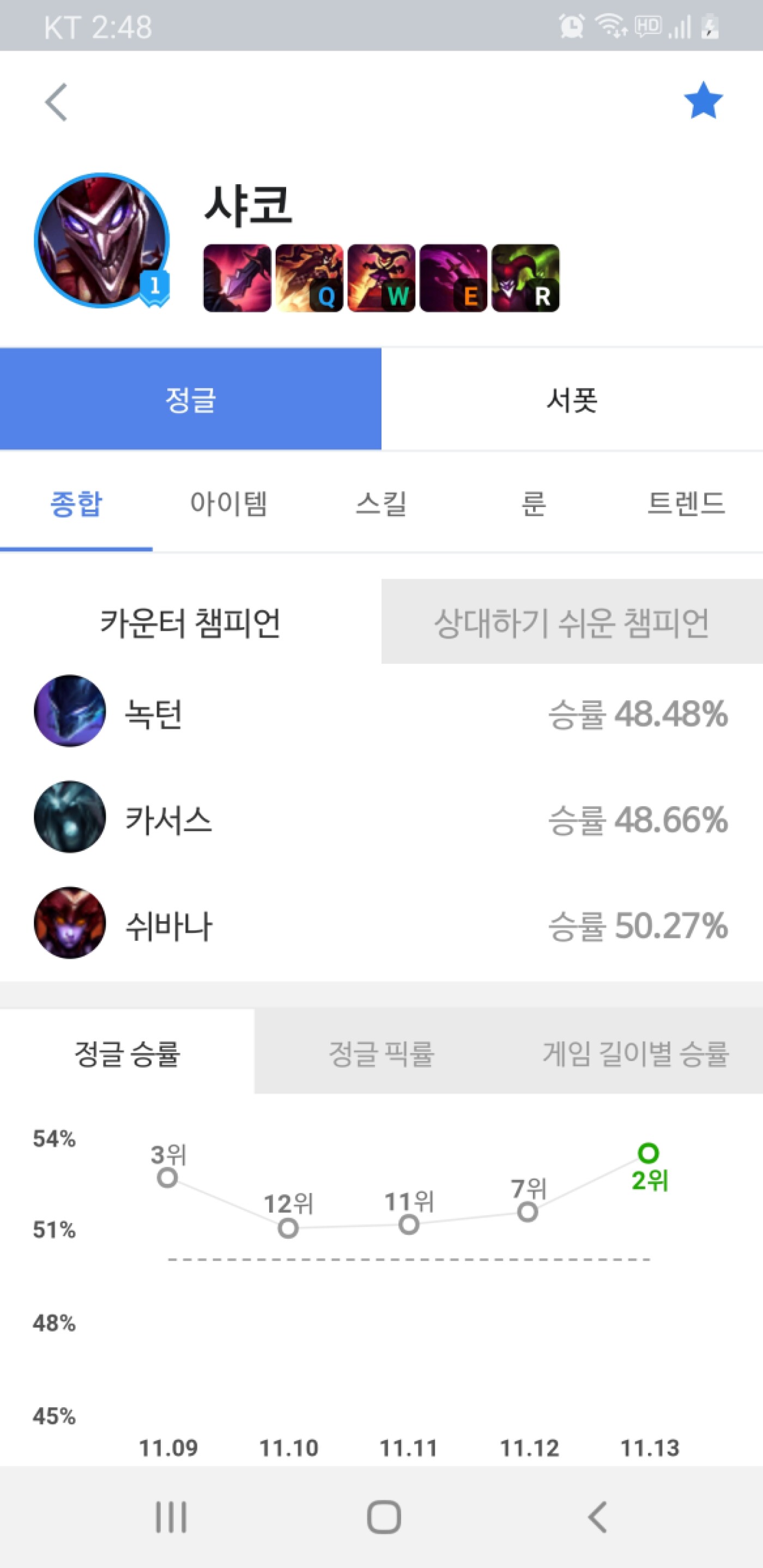Tap 샤코's Q skill icon
This screenshot has height=1568, width=763.
coord(309,278)
